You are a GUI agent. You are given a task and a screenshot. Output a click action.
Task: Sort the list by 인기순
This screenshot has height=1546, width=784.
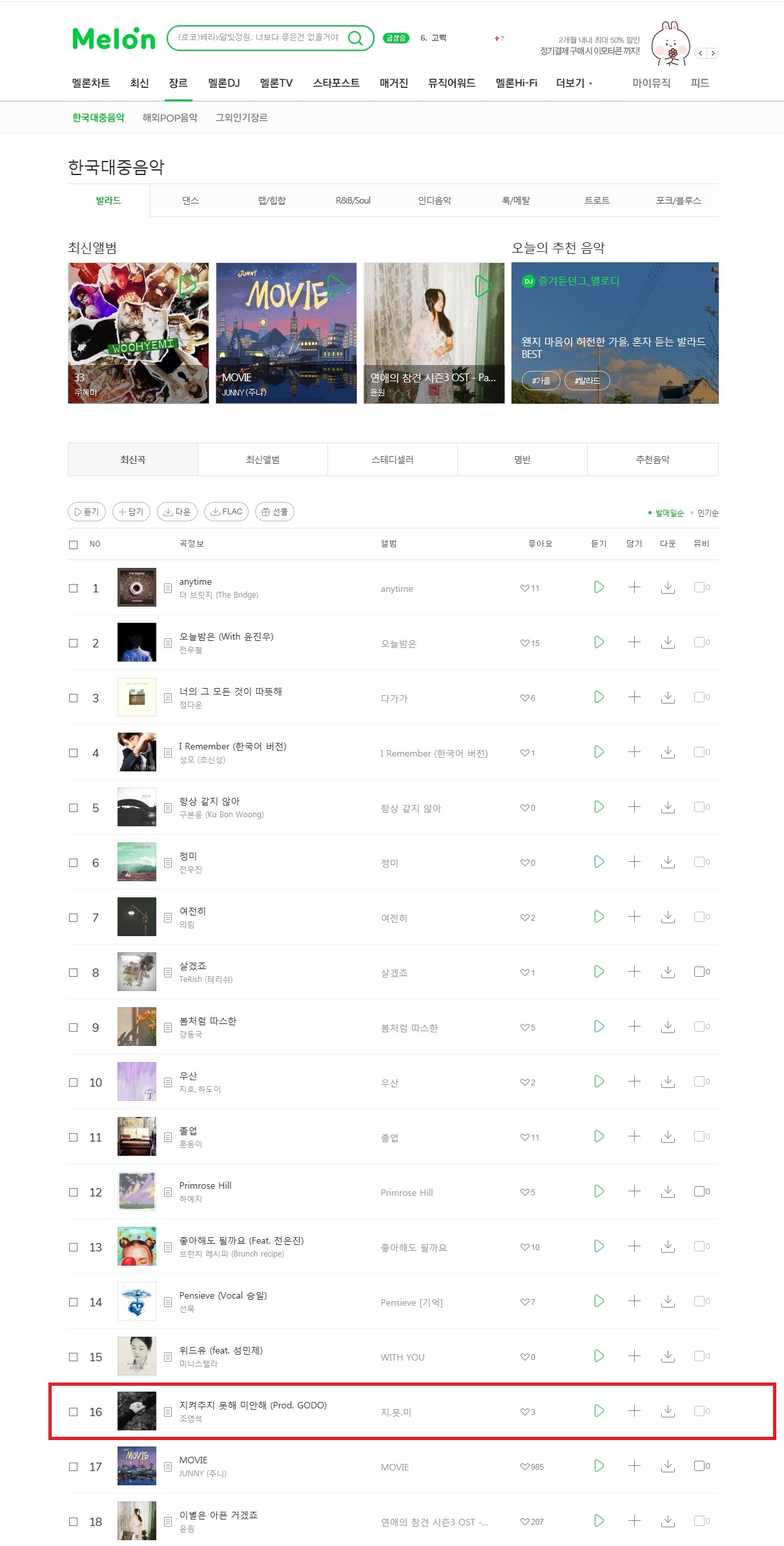[x=707, y=513]
